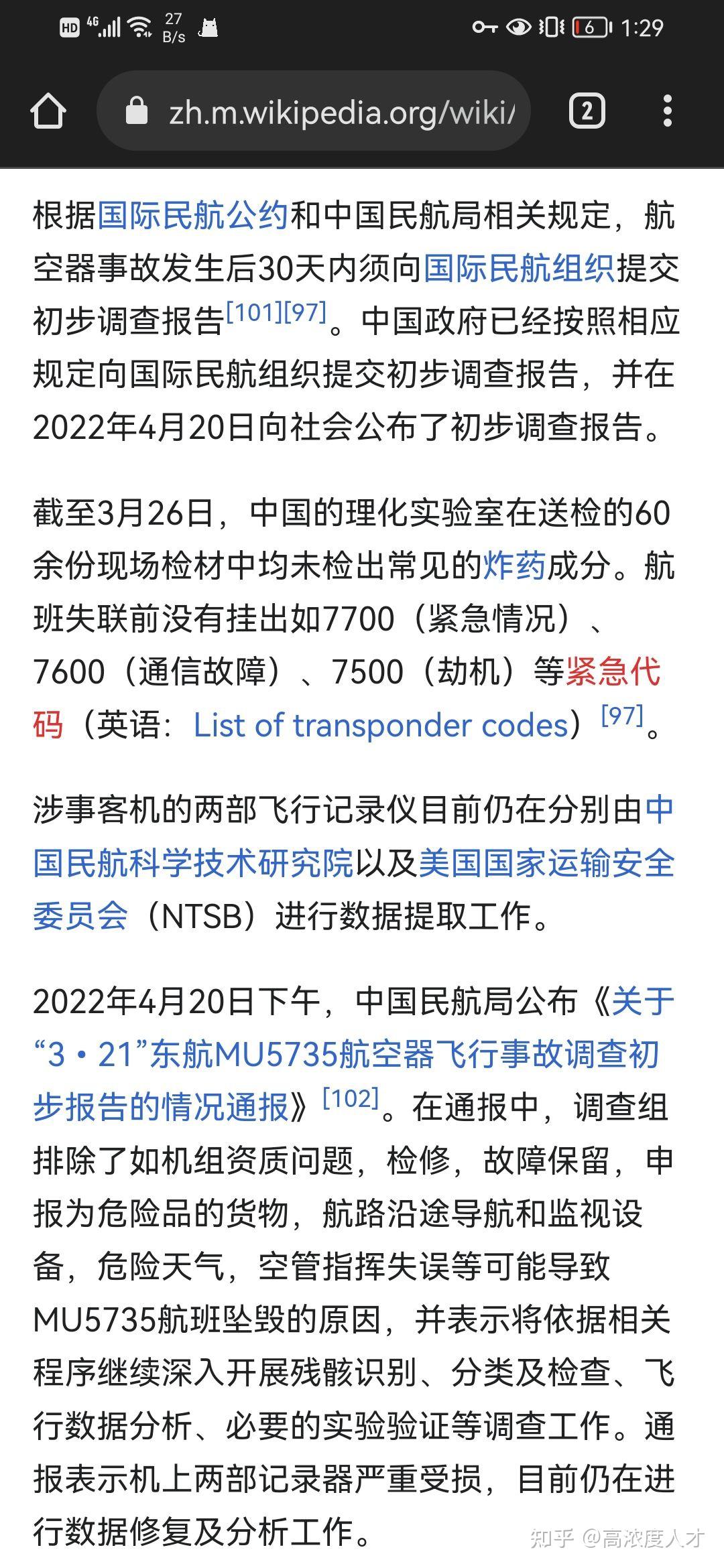This screenshot has height=1568, width=724.
Task: Open the 国际民航组织 link
Action: 519,269
